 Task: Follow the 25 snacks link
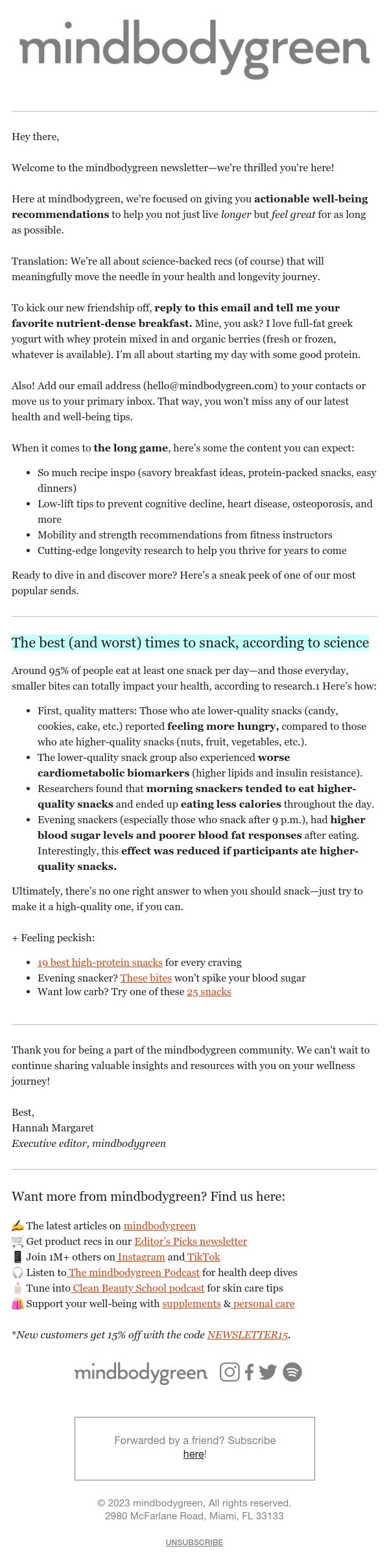pyautogui.click(x=209, y=991)
